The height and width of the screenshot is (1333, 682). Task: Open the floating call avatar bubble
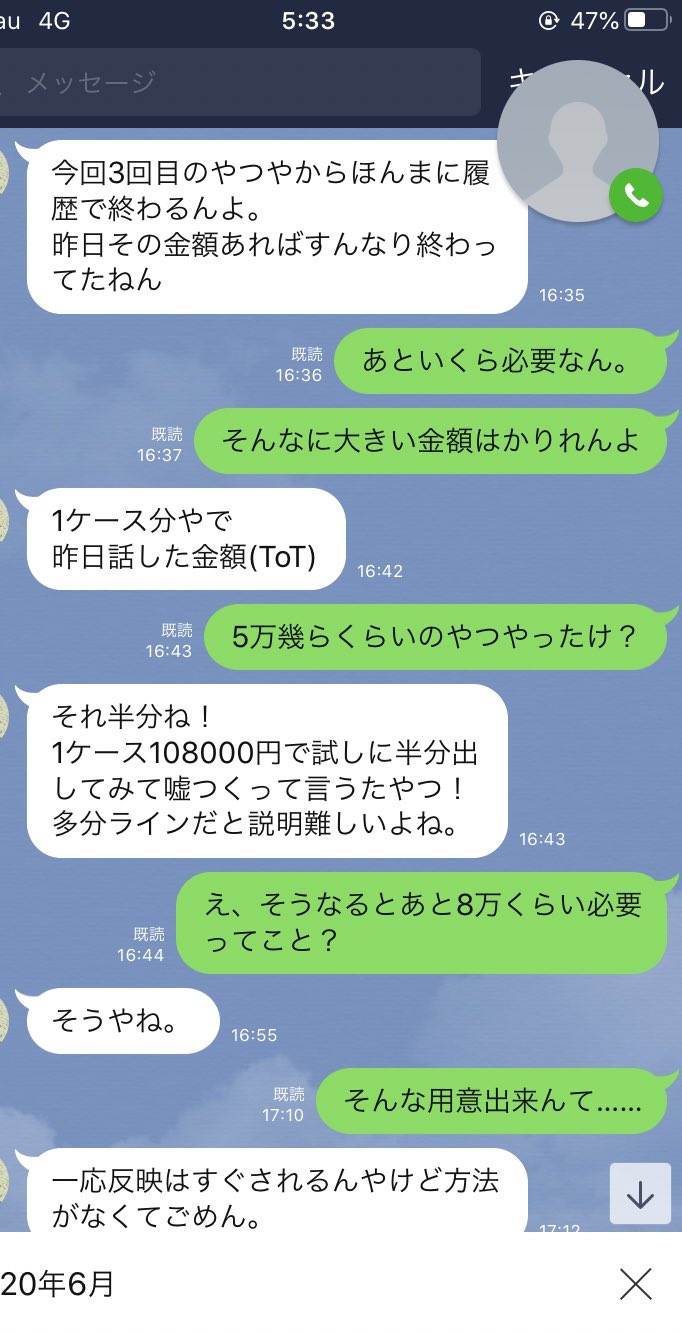[x=576, y=140]
